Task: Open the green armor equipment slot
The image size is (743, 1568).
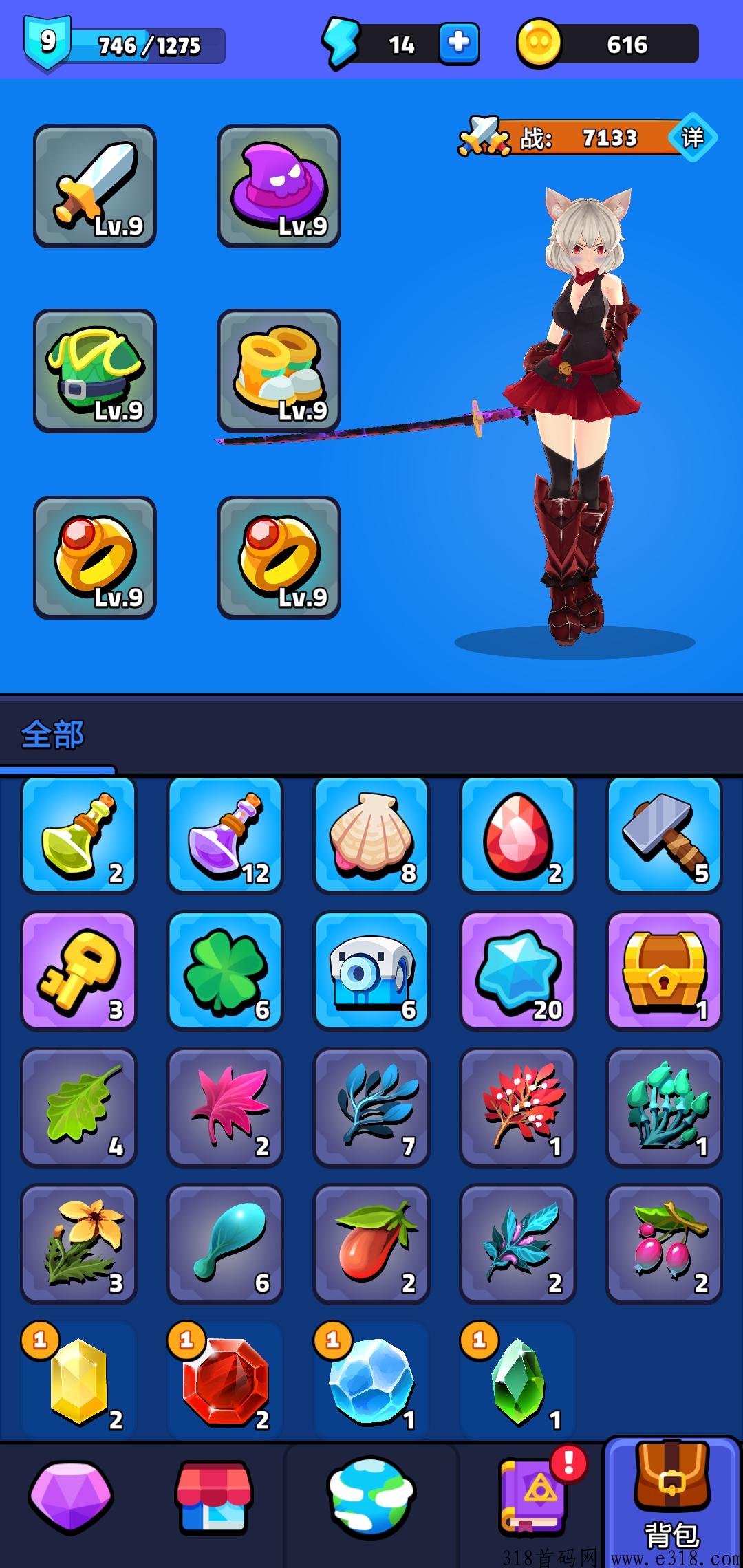Action: click(x=95, y=371)
